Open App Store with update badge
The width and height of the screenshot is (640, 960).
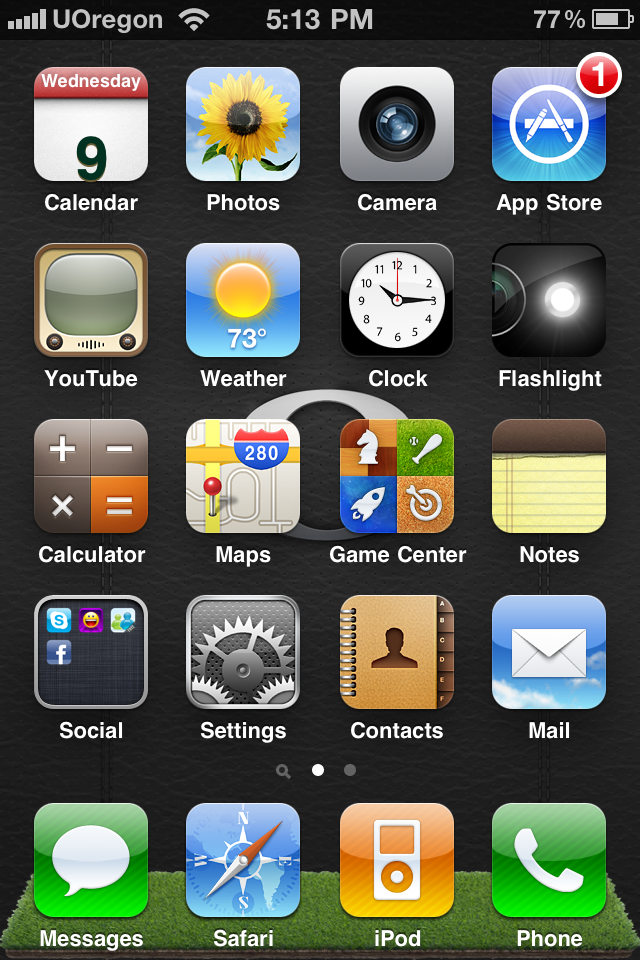549,124
